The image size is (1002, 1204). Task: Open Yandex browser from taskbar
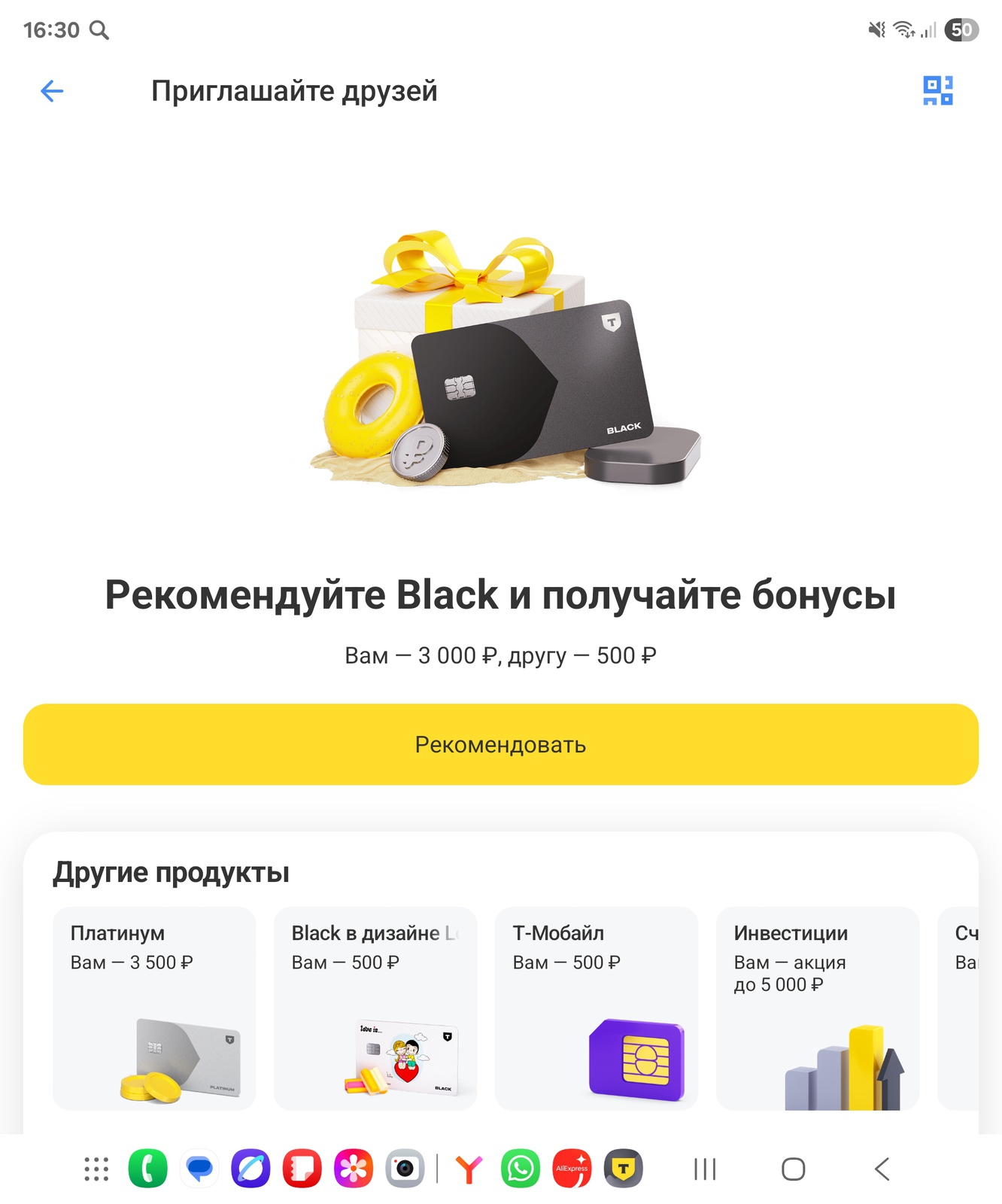[469, 1169]
